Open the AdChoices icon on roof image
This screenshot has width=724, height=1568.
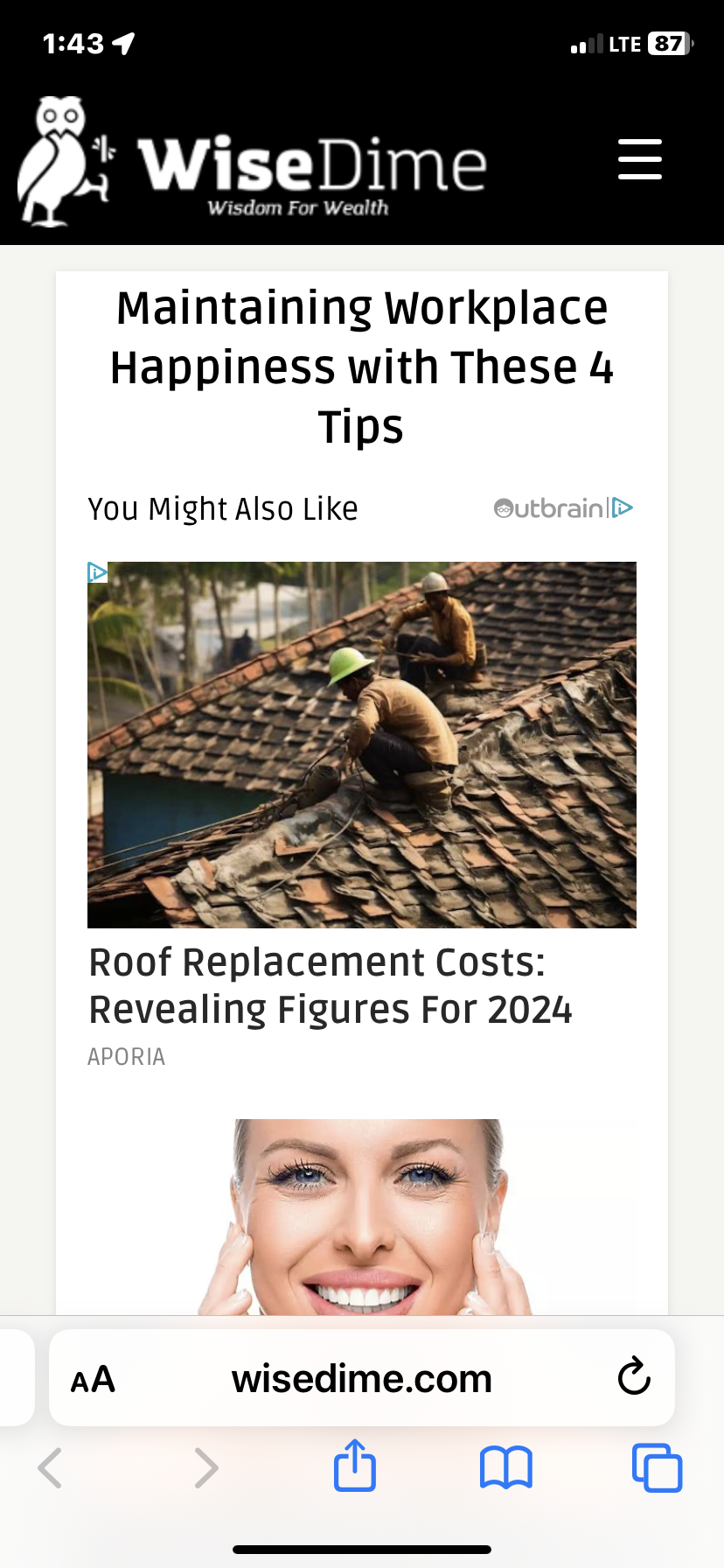pyautogui.click(x=98, y=572)
